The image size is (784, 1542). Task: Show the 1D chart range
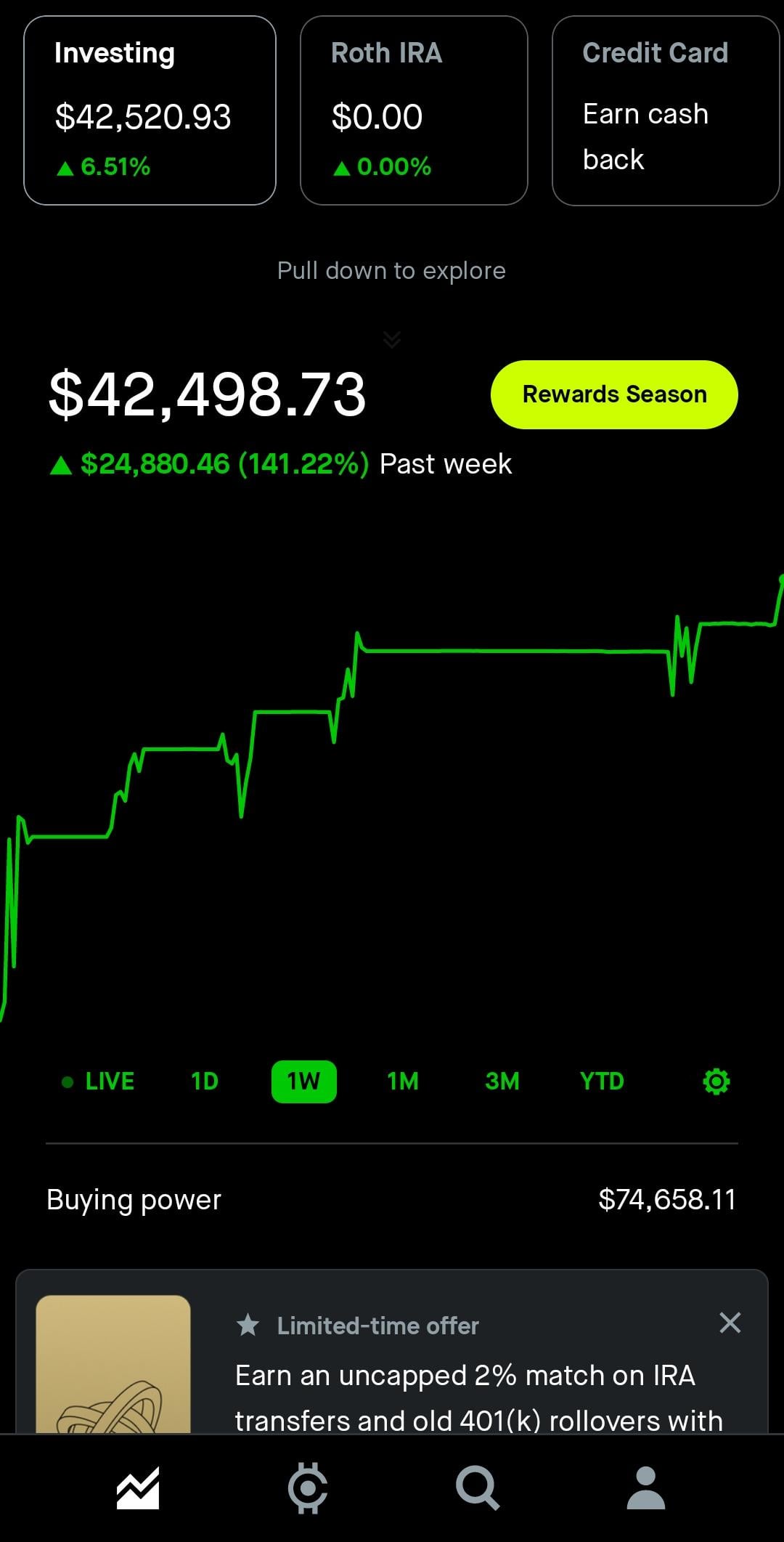pyautogui.click(x=205, y=1082)
